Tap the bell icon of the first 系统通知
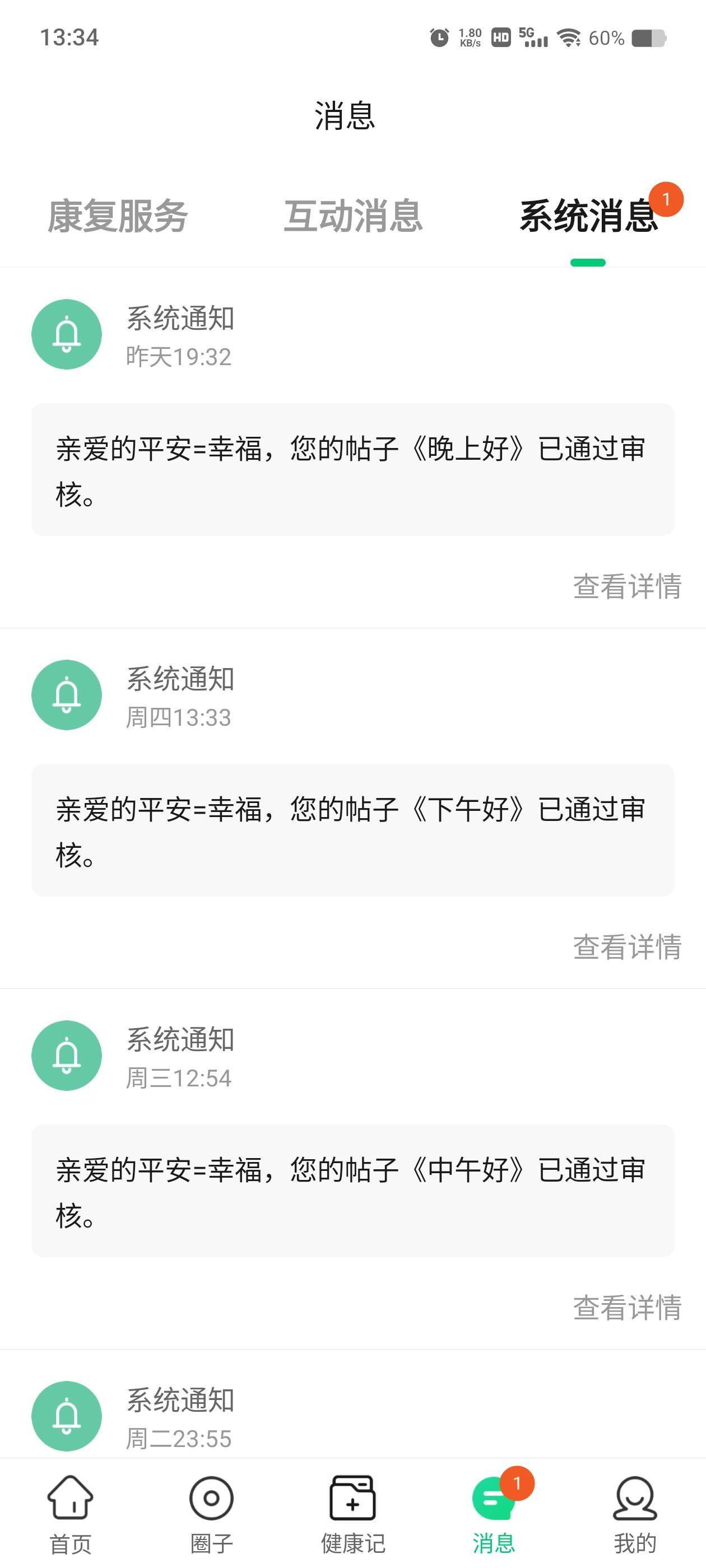Viewport: 706px width, 1568px height. click(67, 335)
